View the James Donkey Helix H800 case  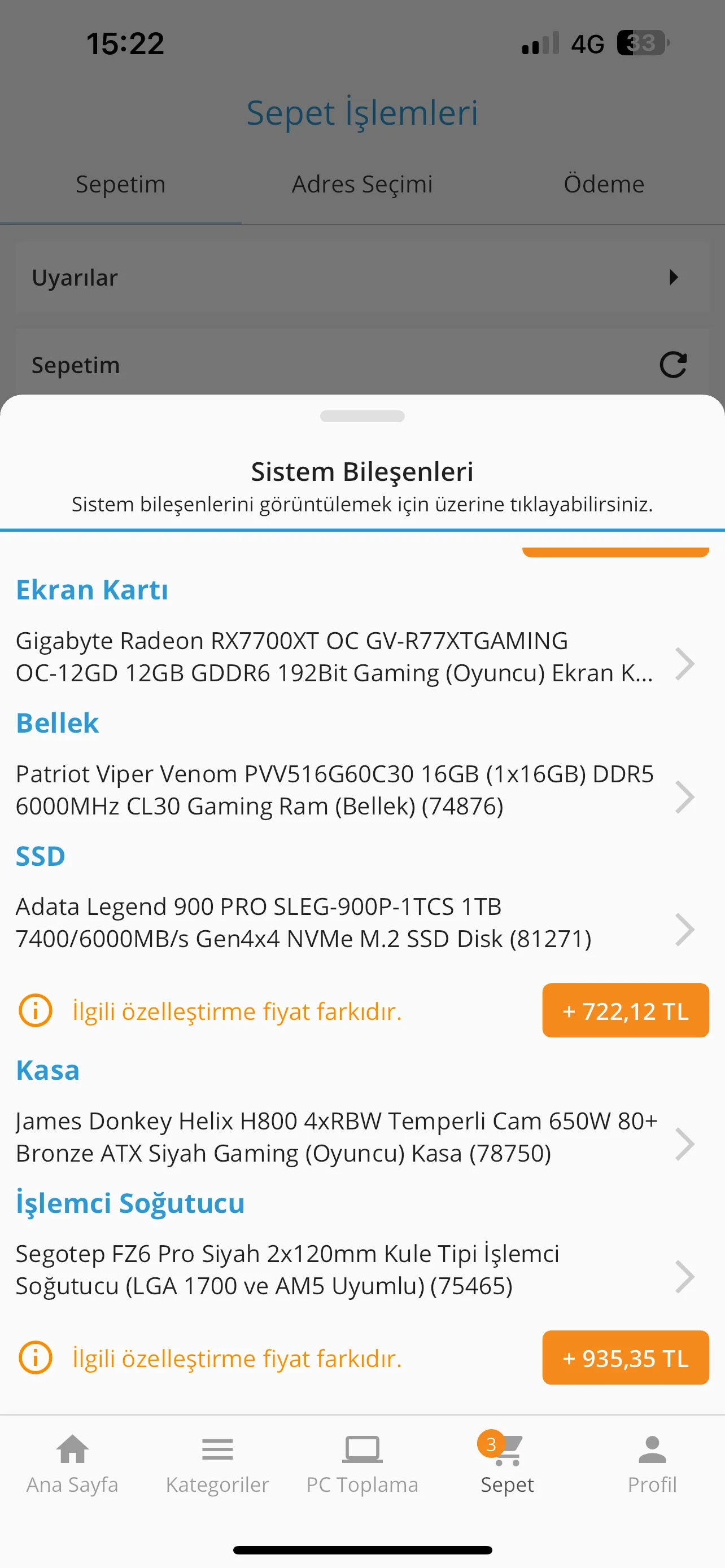(x=353, y=1137)
